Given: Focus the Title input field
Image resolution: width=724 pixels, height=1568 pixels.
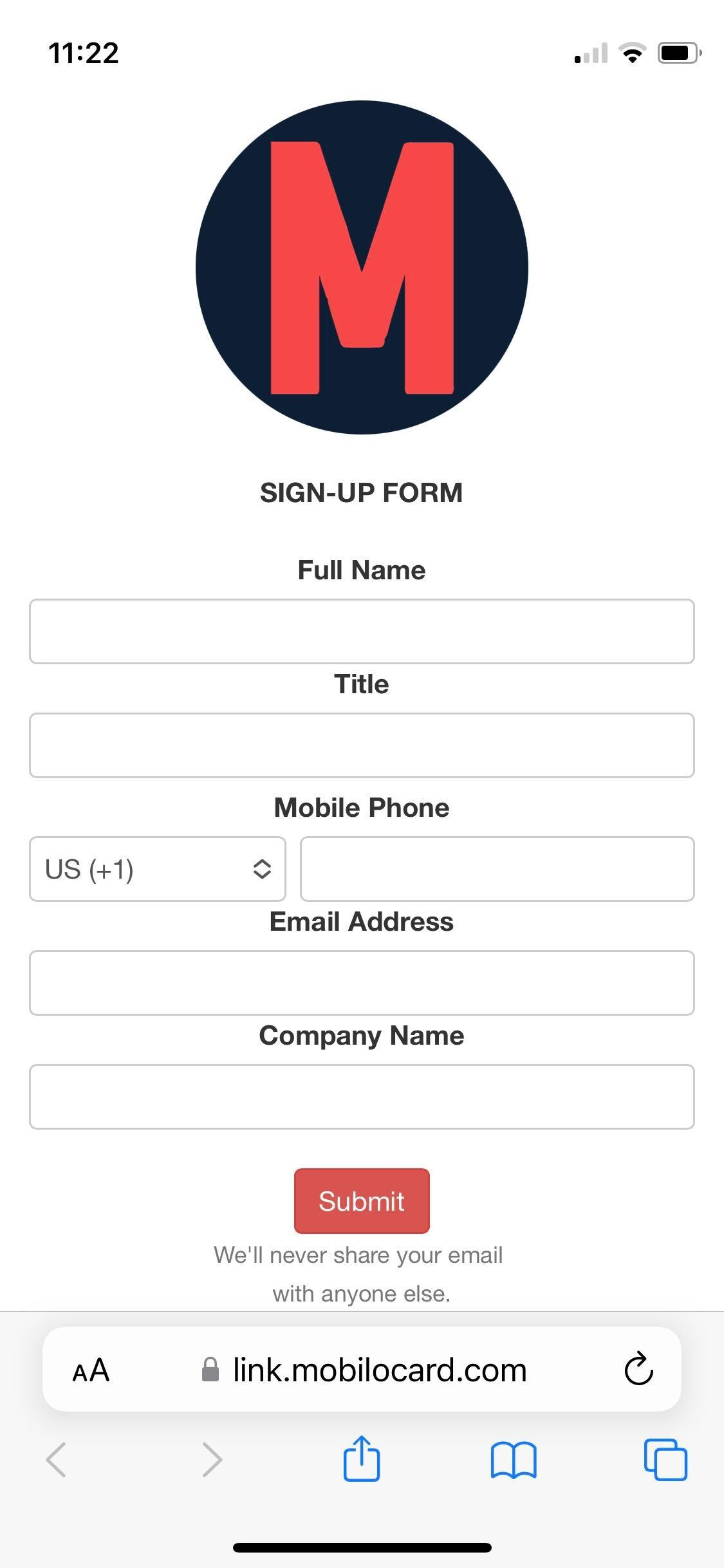Looking at the screenshot, I should click(x=362, y=745).
